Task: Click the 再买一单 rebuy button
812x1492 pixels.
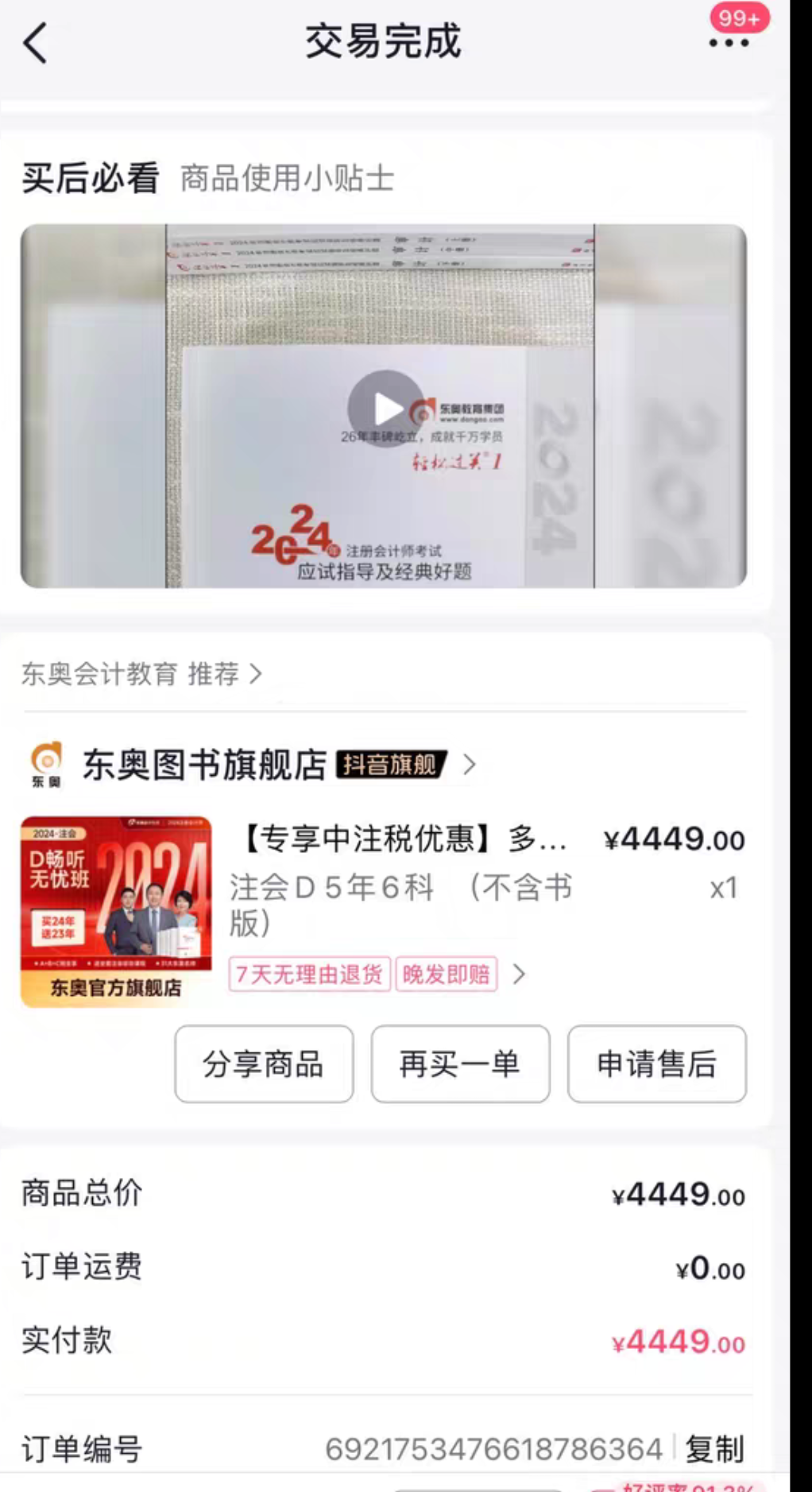Action: point(460,1065)
